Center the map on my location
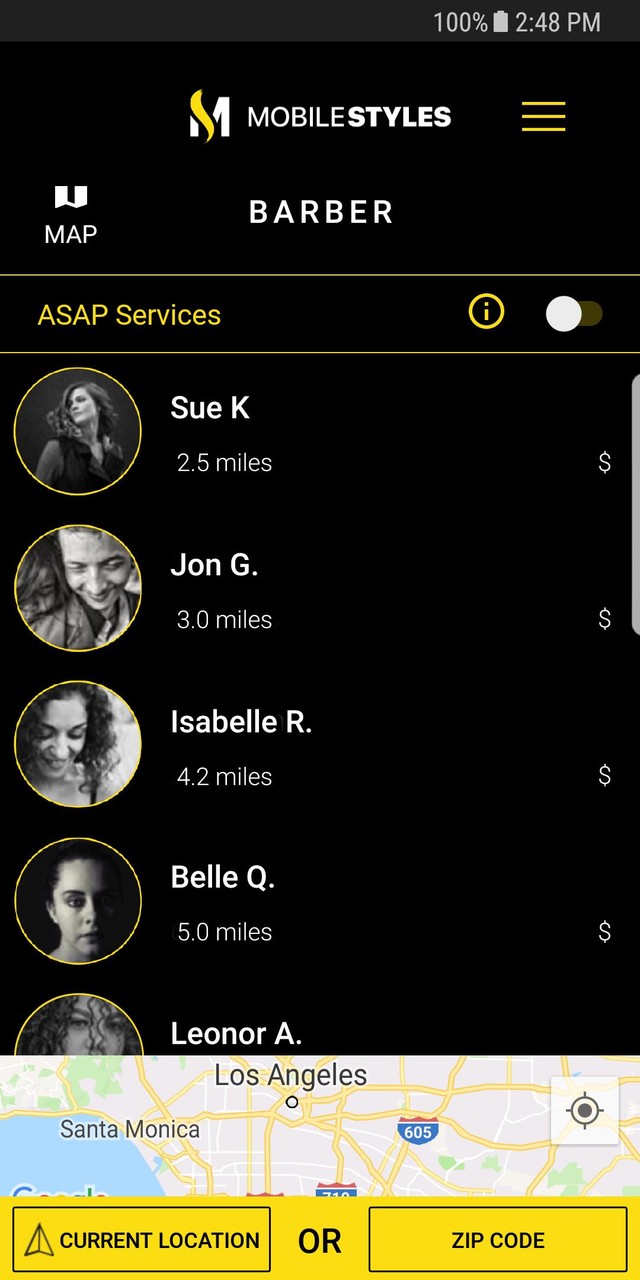The width and height of the screenshot is (640, 1280). 585,1111
